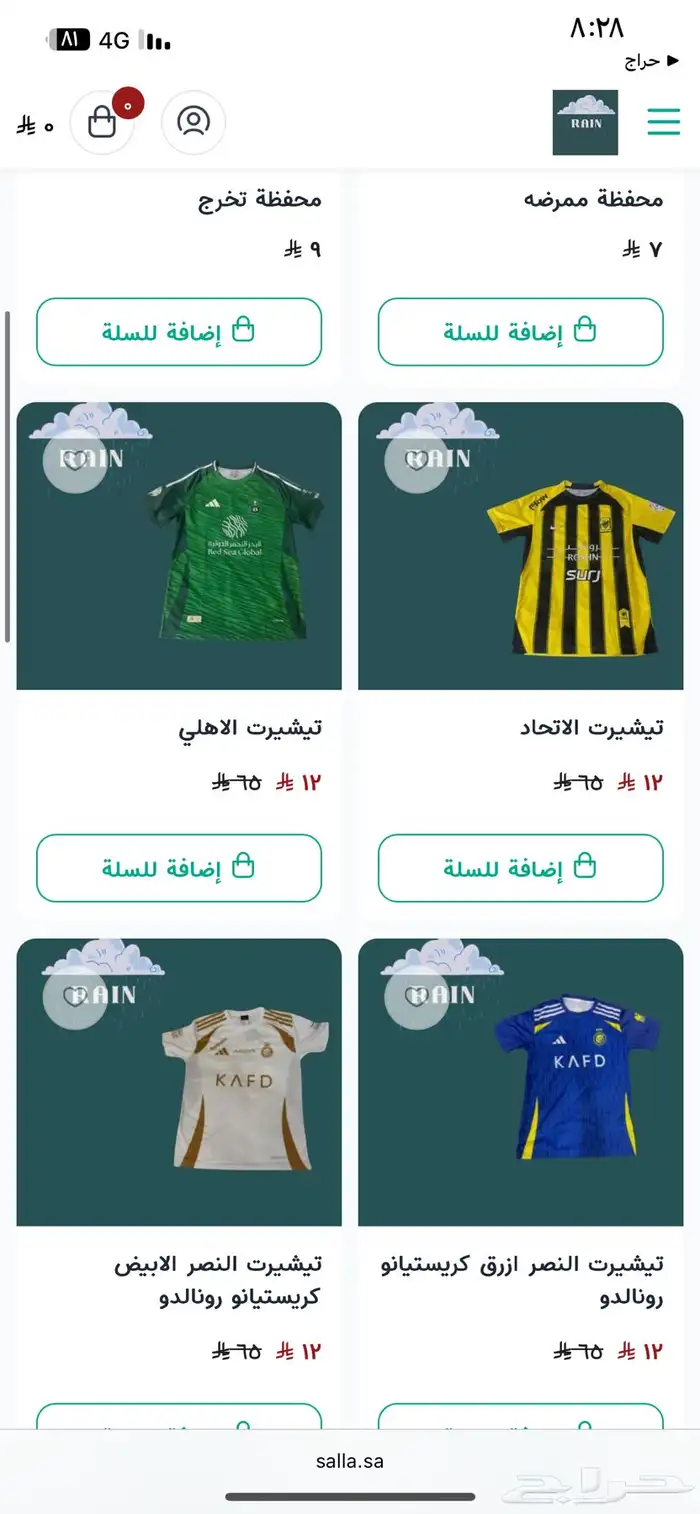
Task: Tap the RAIN store logo
Action: pos(585,122)
